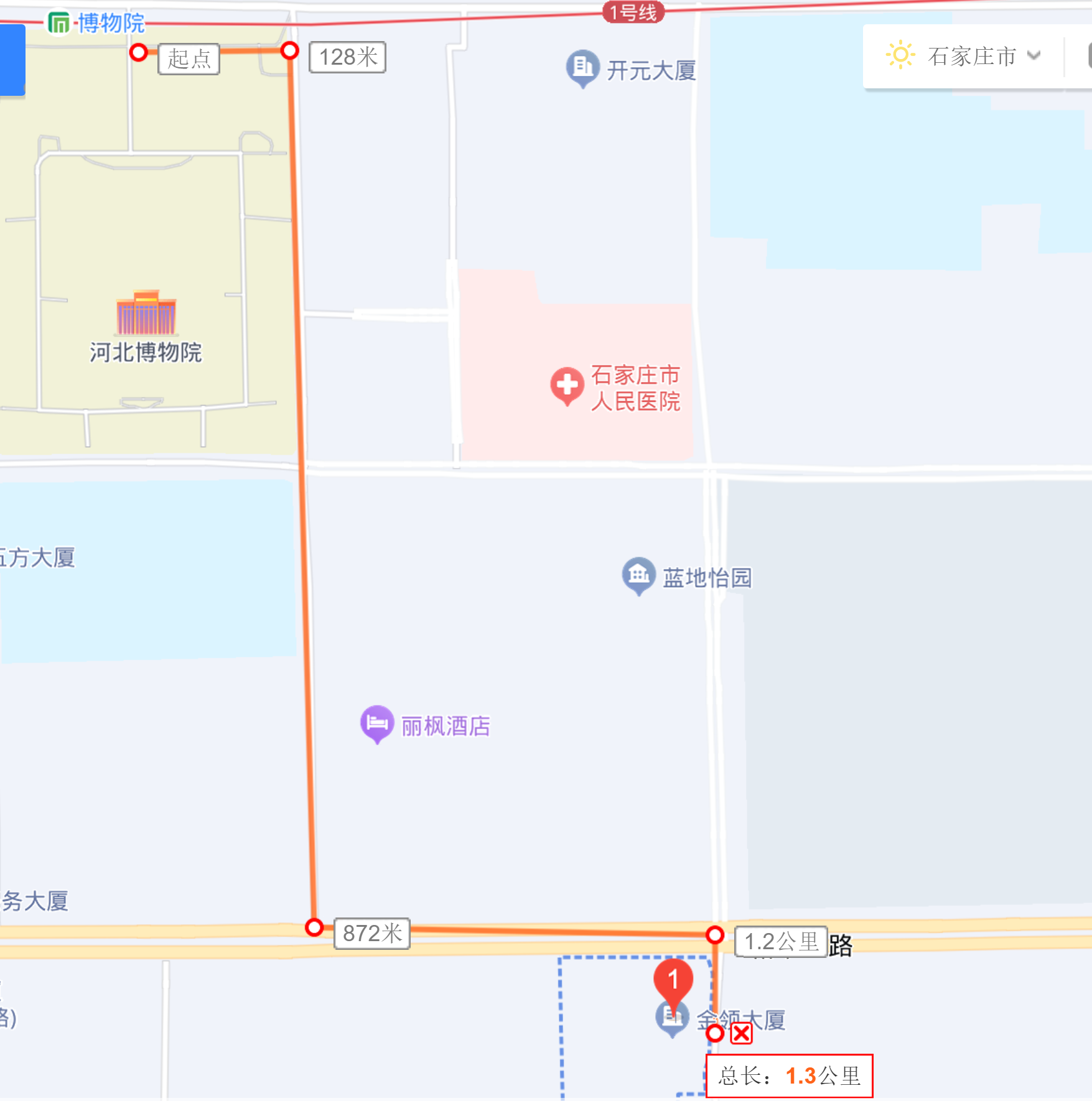Tap the 博物院 metro station icon
The height and width of the screenshot is (1101, 1092).
(x=59, y=24)
